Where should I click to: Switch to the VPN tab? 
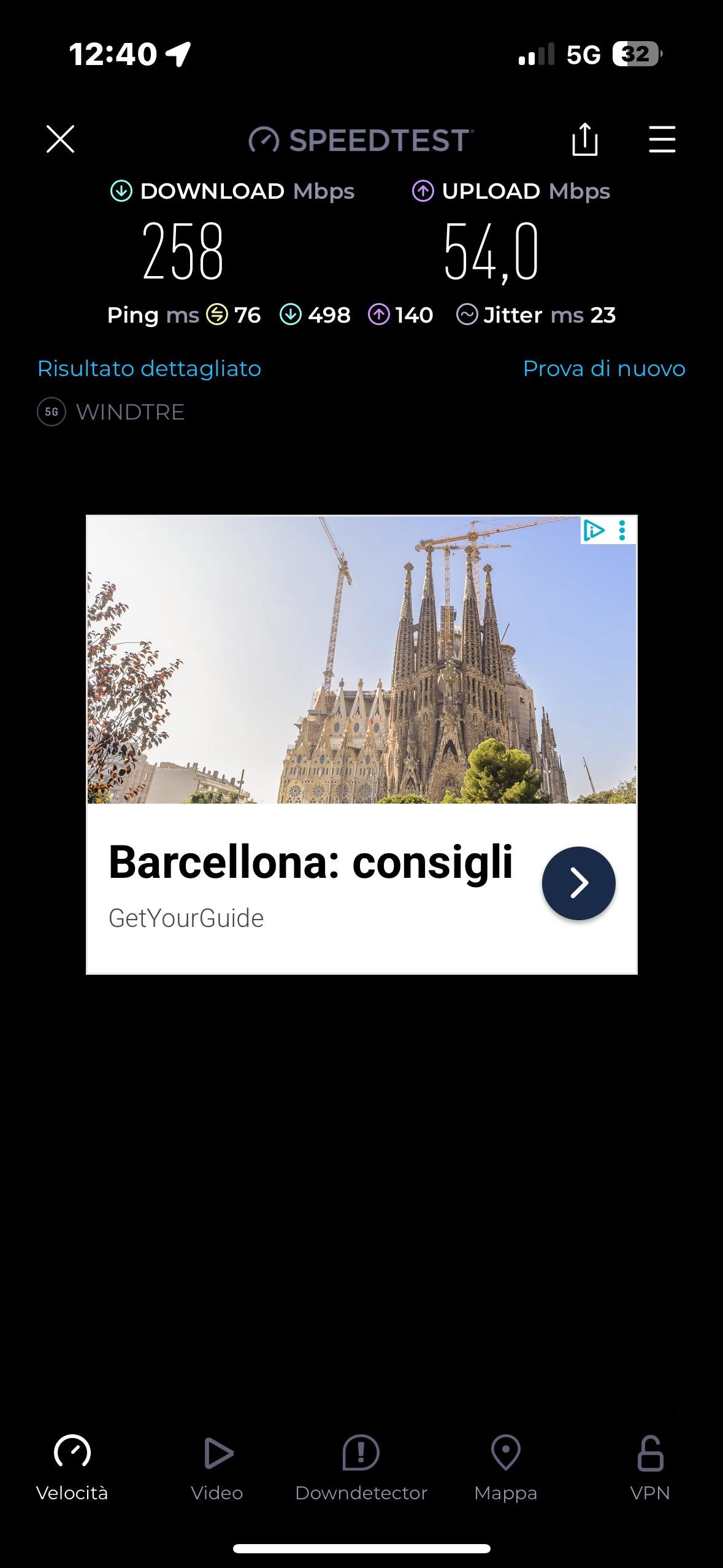(650, 1467)
